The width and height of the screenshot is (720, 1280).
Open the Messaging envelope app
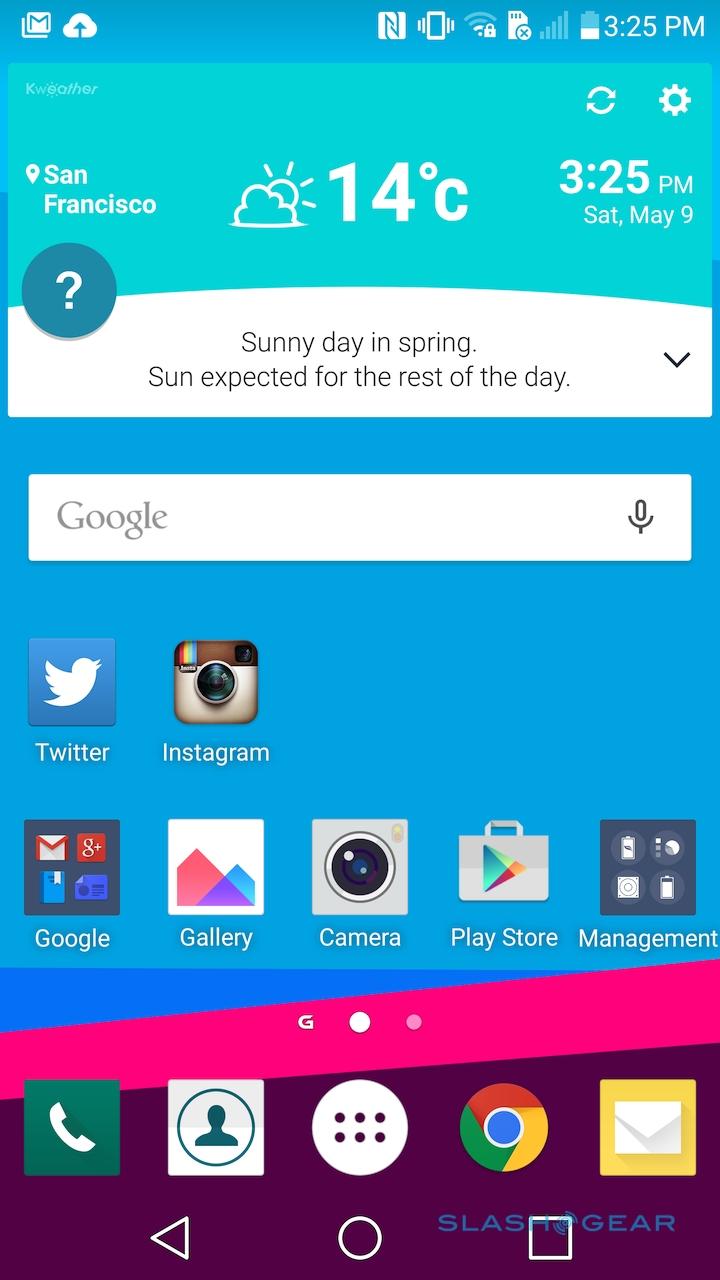click(x=648, y=1127)
